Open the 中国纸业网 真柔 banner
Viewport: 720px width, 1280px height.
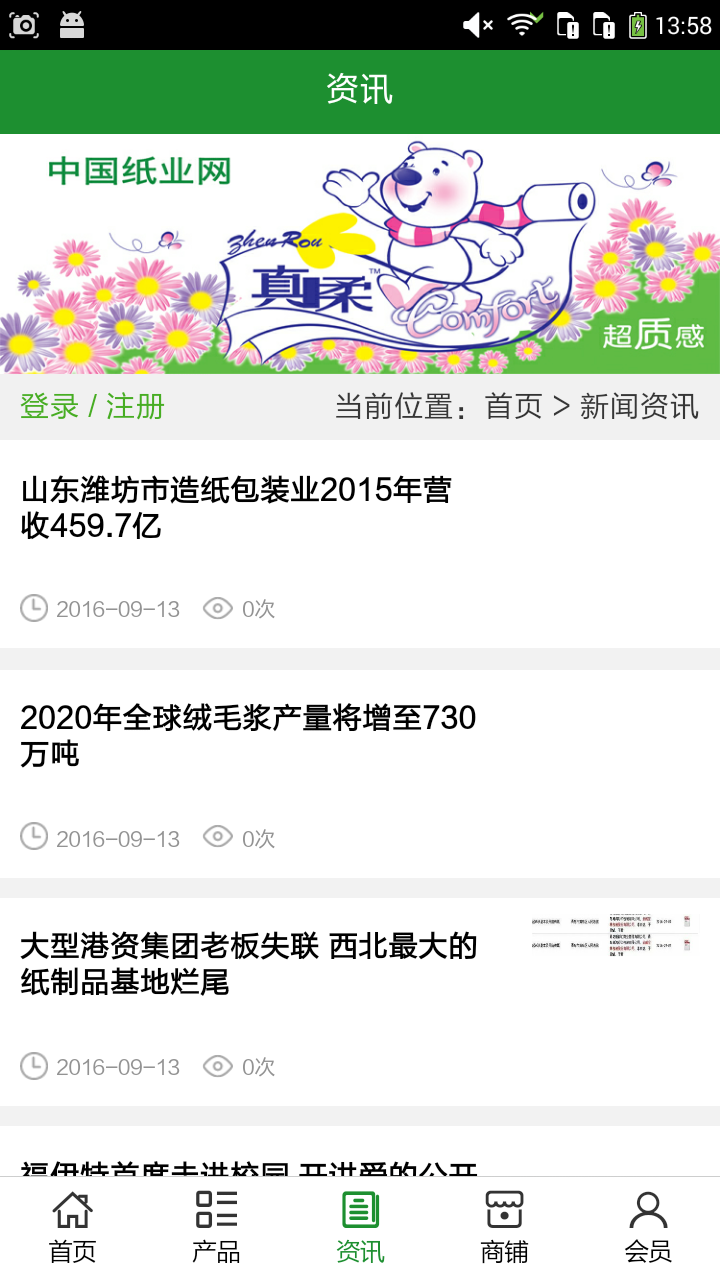[x=360, y=254]
